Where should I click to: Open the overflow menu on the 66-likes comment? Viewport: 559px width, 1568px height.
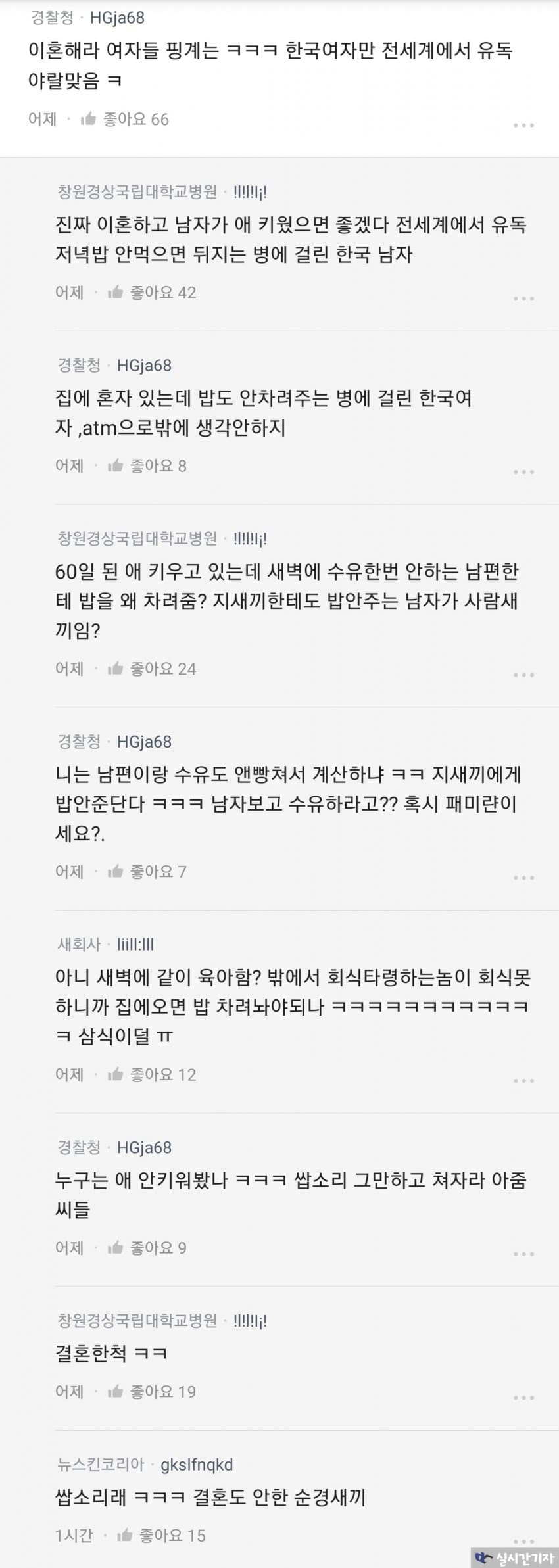(x=523, y=125)
